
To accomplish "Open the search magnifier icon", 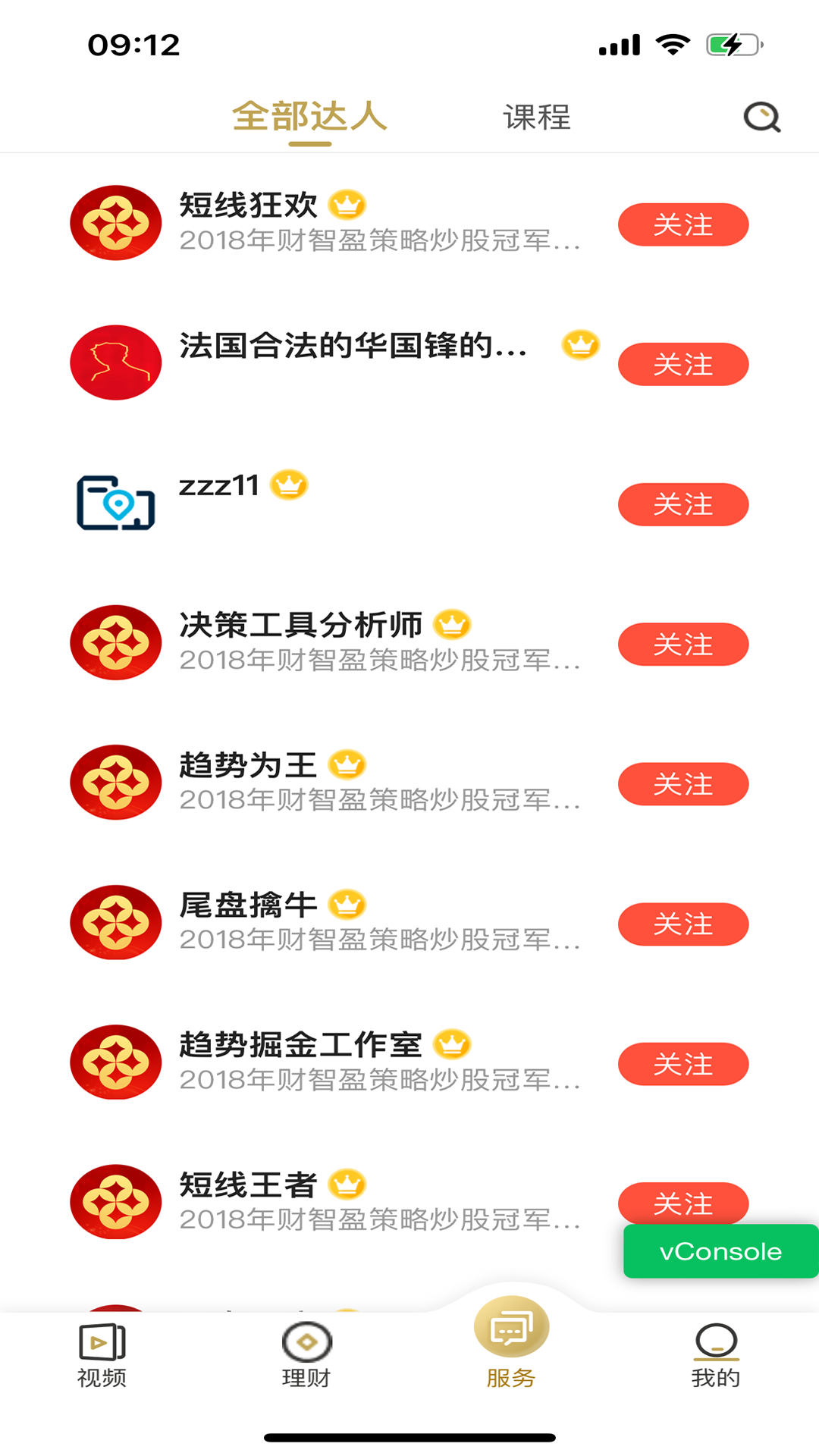I will click(761, 118).
